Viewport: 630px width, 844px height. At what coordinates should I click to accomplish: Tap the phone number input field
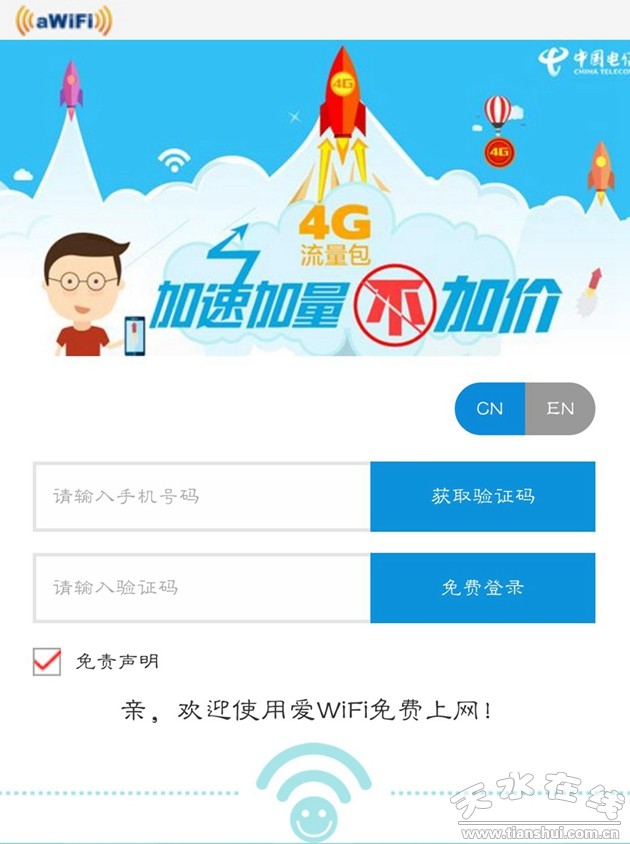pyautogui.click(x=202, y=496)
